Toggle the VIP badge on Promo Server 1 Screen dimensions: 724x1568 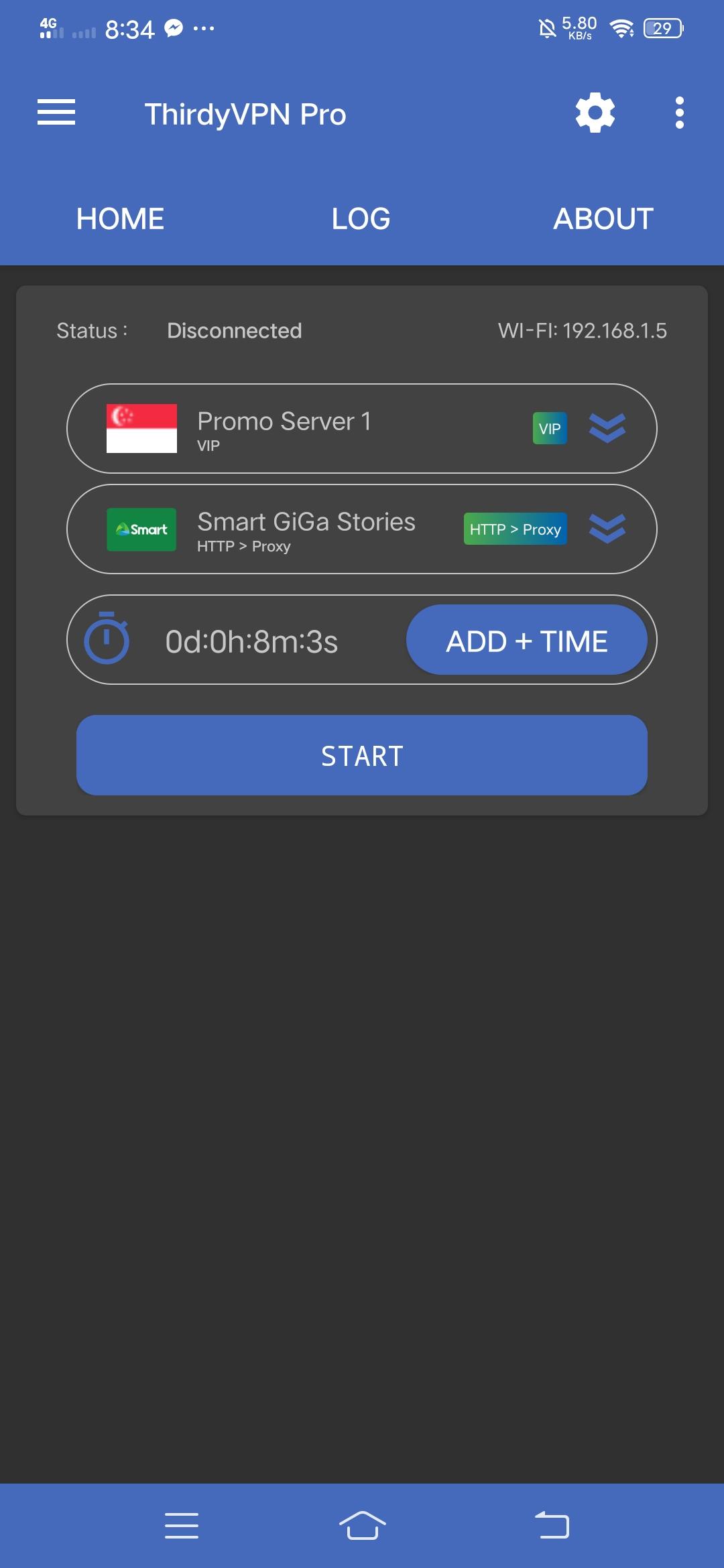point(549,428)
